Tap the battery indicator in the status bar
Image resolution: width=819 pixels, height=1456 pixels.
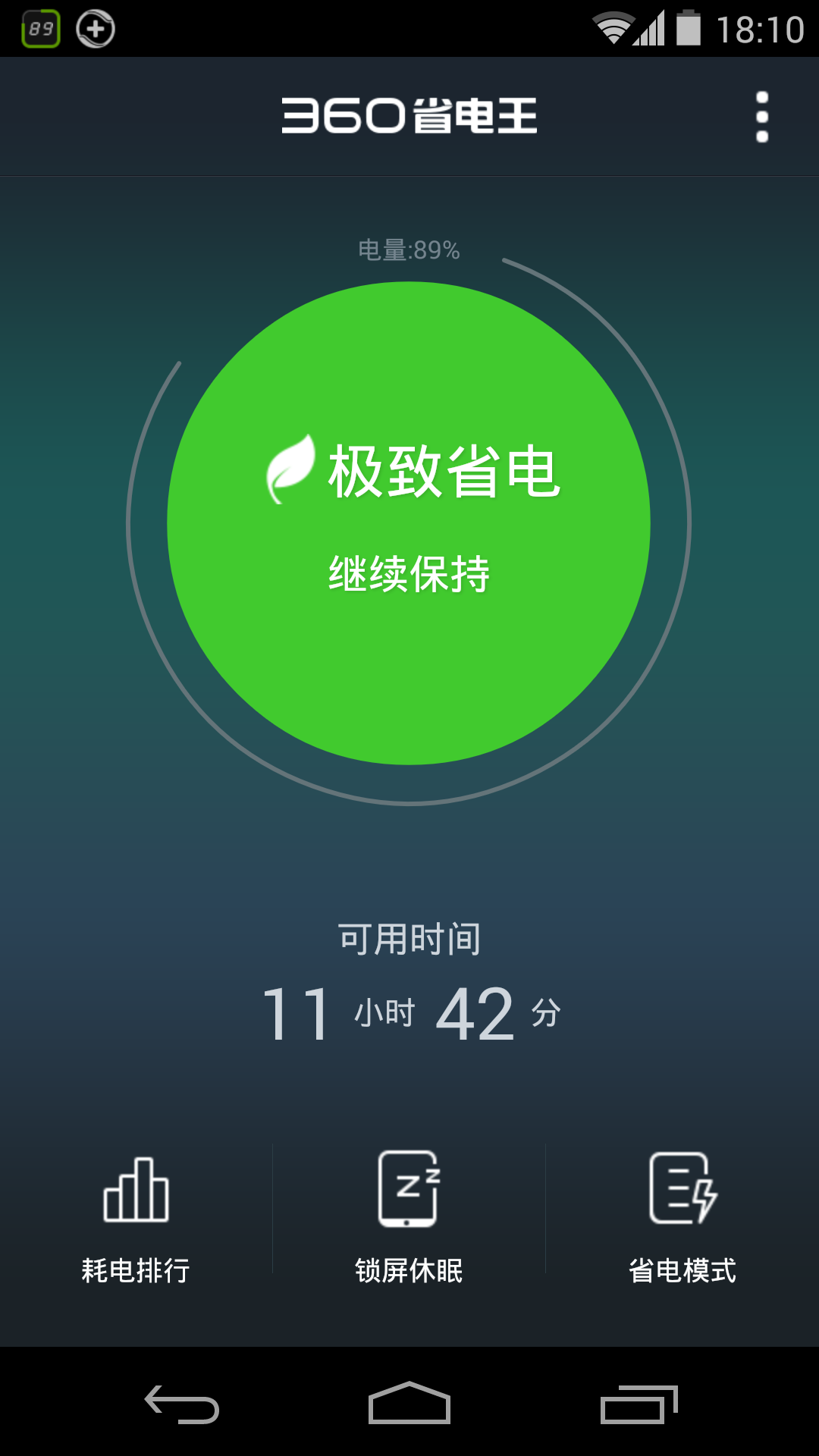coord(689,29)
